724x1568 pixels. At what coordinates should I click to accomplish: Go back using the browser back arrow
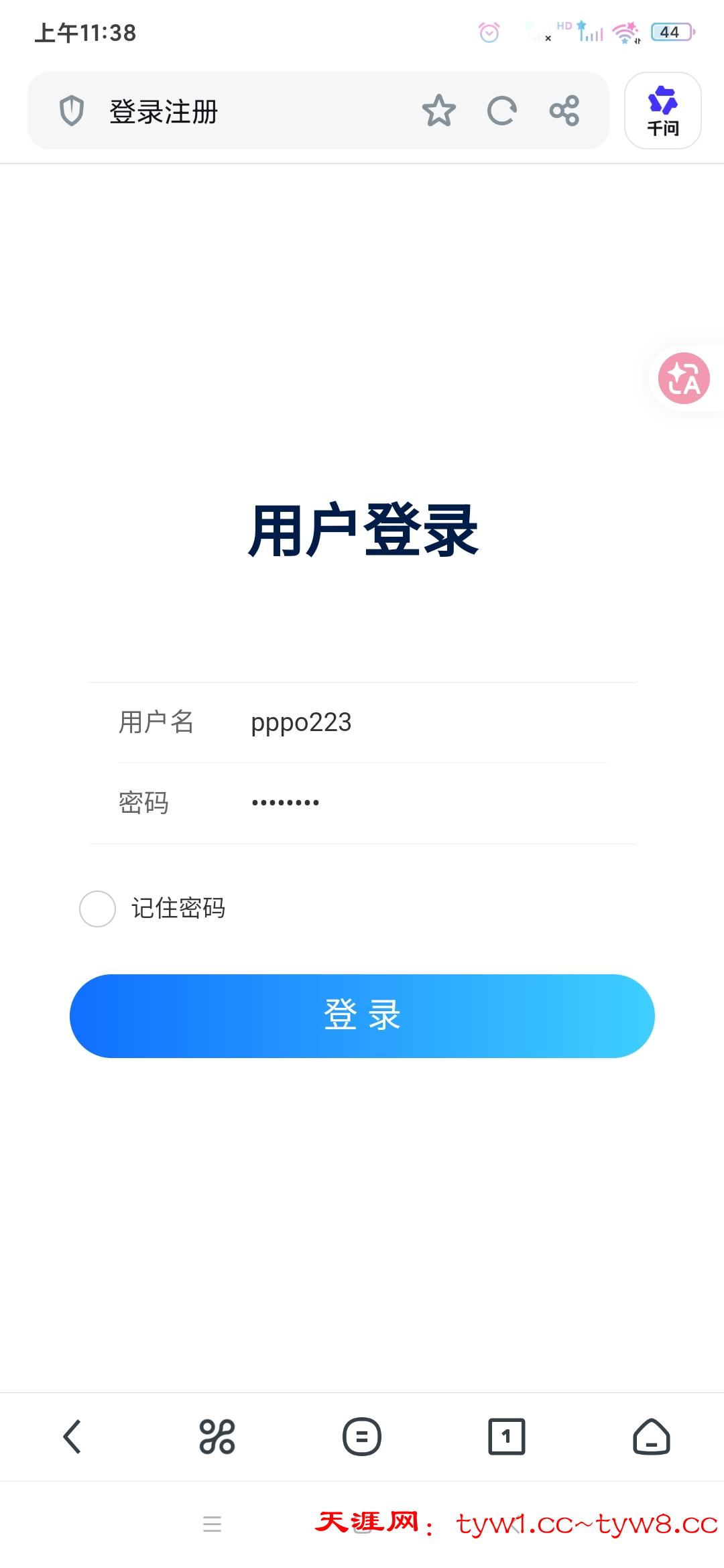coord(72,1437)
